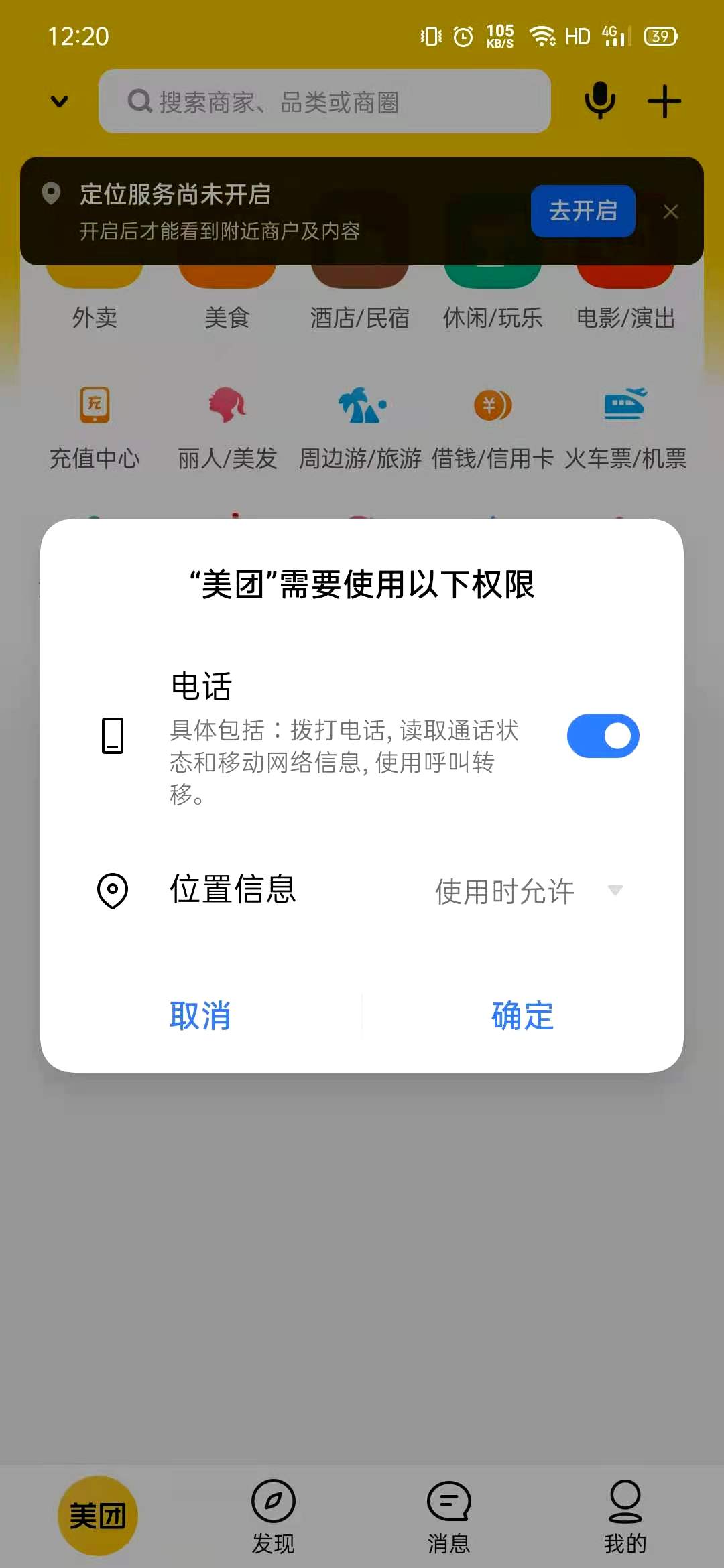The width and height of the screenshot is (724, 1568).
Task: Open the search box for merchants
Action: coord(324,101)
